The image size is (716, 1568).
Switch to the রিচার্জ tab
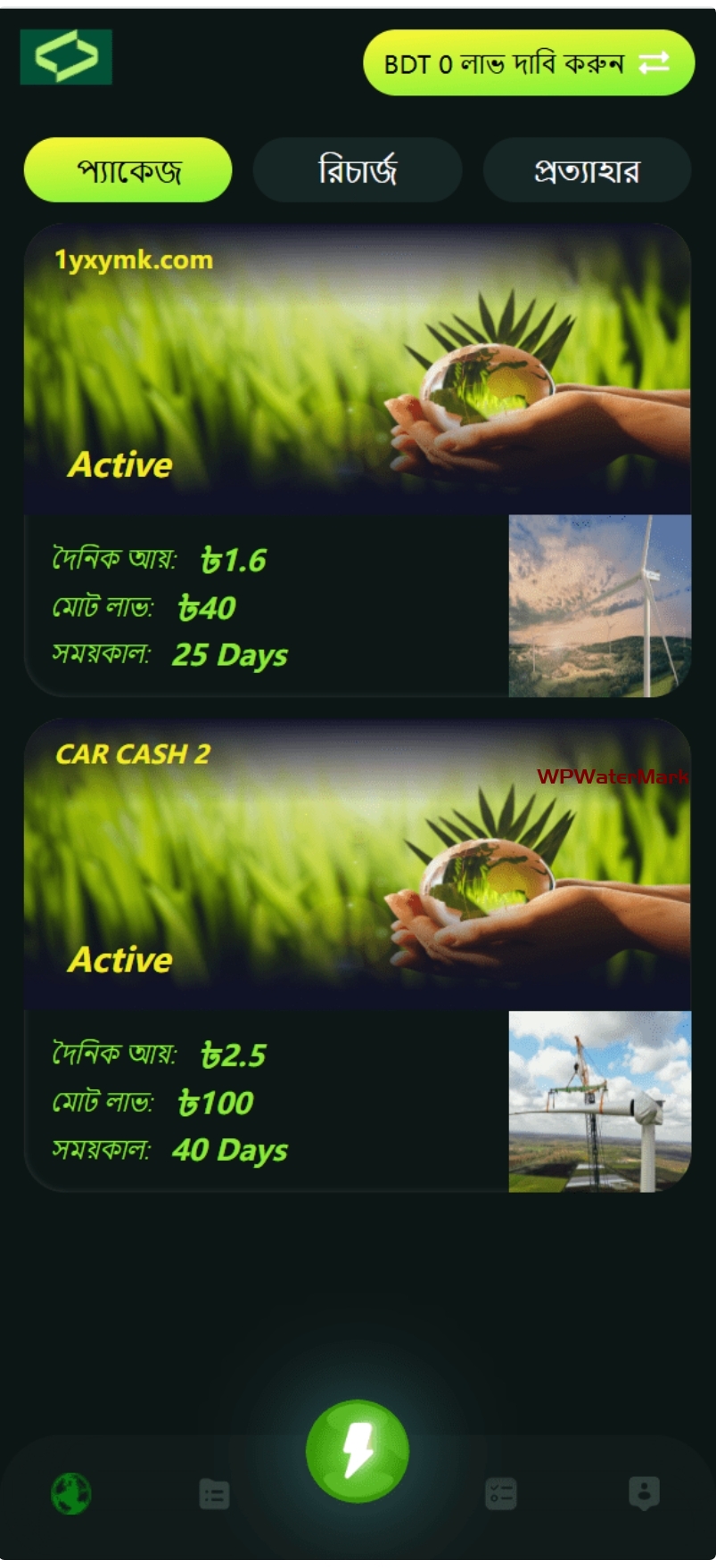click(358, 169)
